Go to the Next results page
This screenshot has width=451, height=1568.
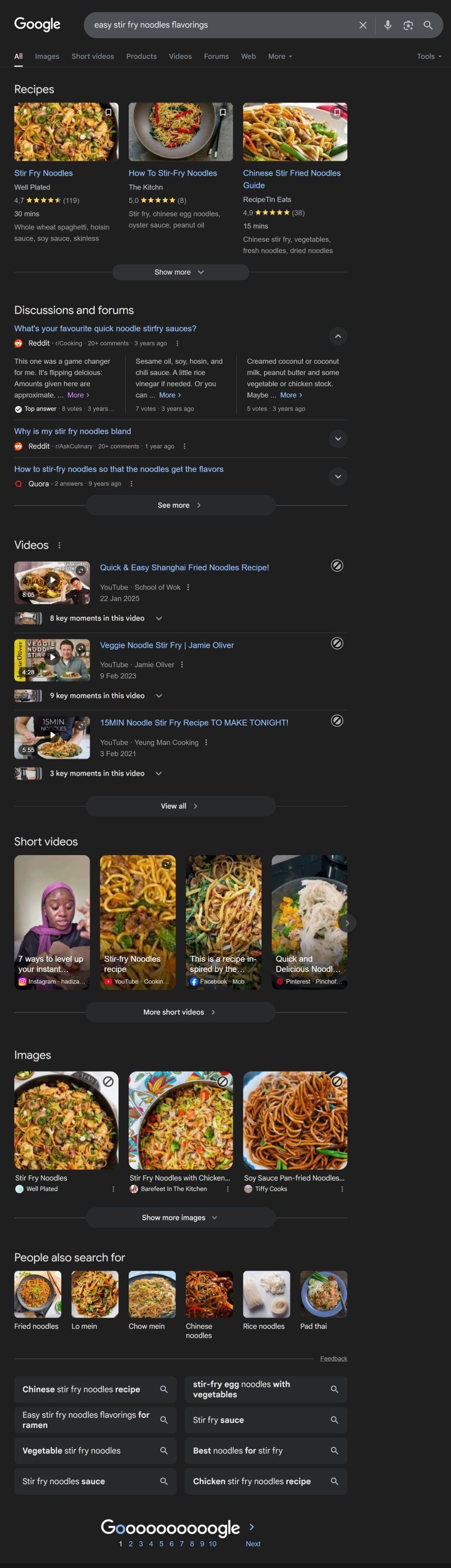253,1544
